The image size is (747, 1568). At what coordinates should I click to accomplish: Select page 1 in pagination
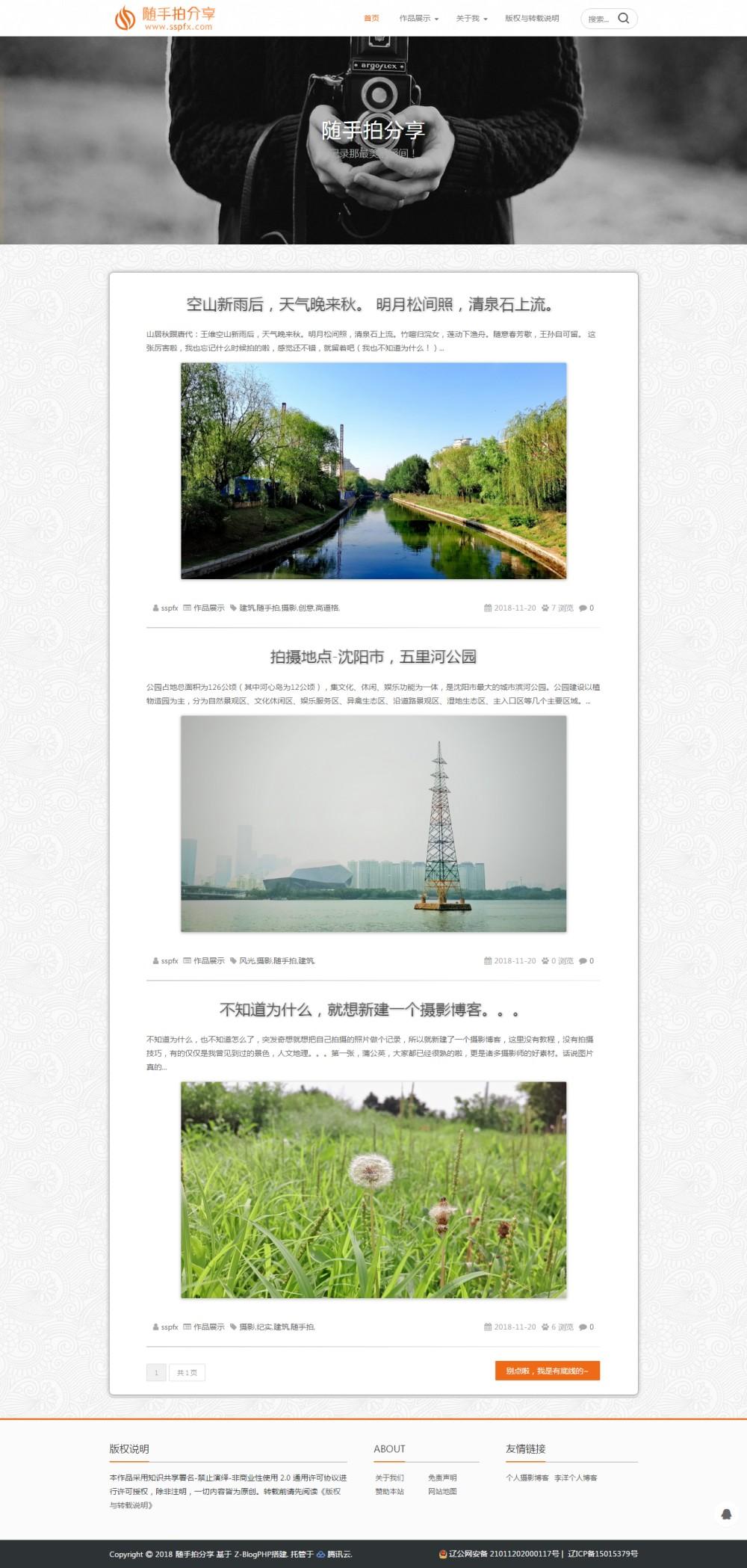point(156,1372)
